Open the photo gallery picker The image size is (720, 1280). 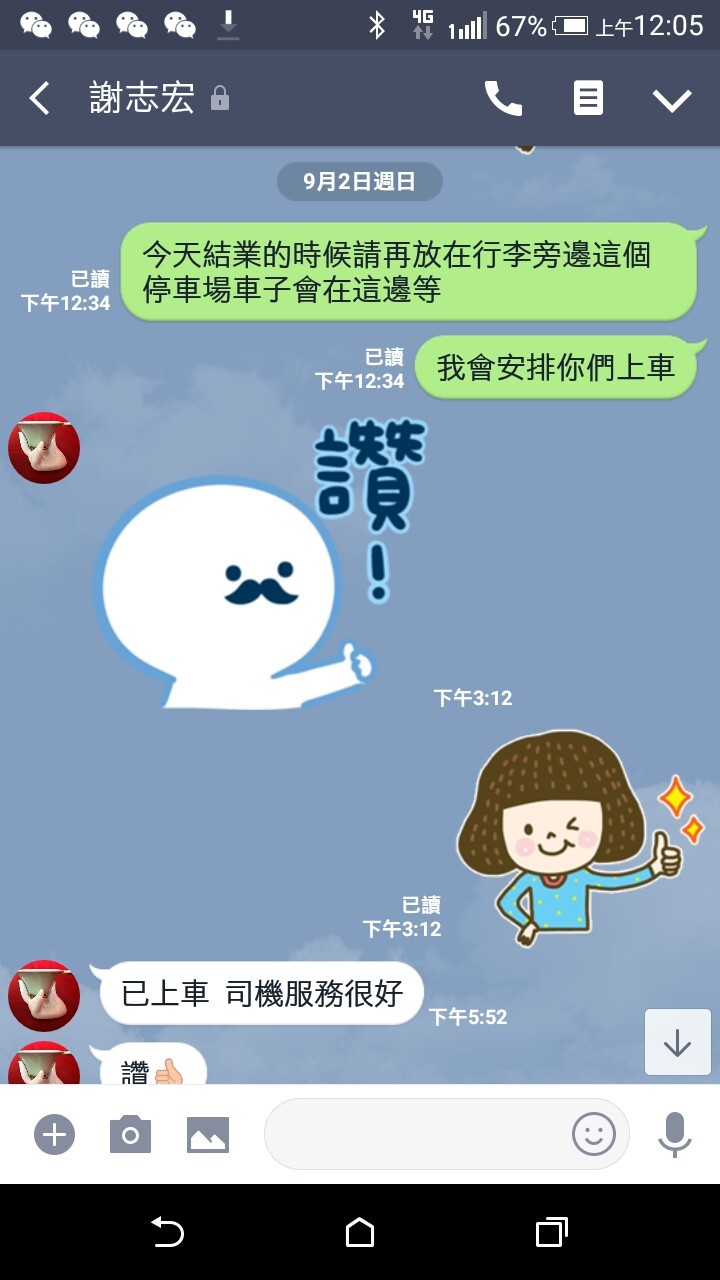pyautogui.click(x=208, y=1135)
